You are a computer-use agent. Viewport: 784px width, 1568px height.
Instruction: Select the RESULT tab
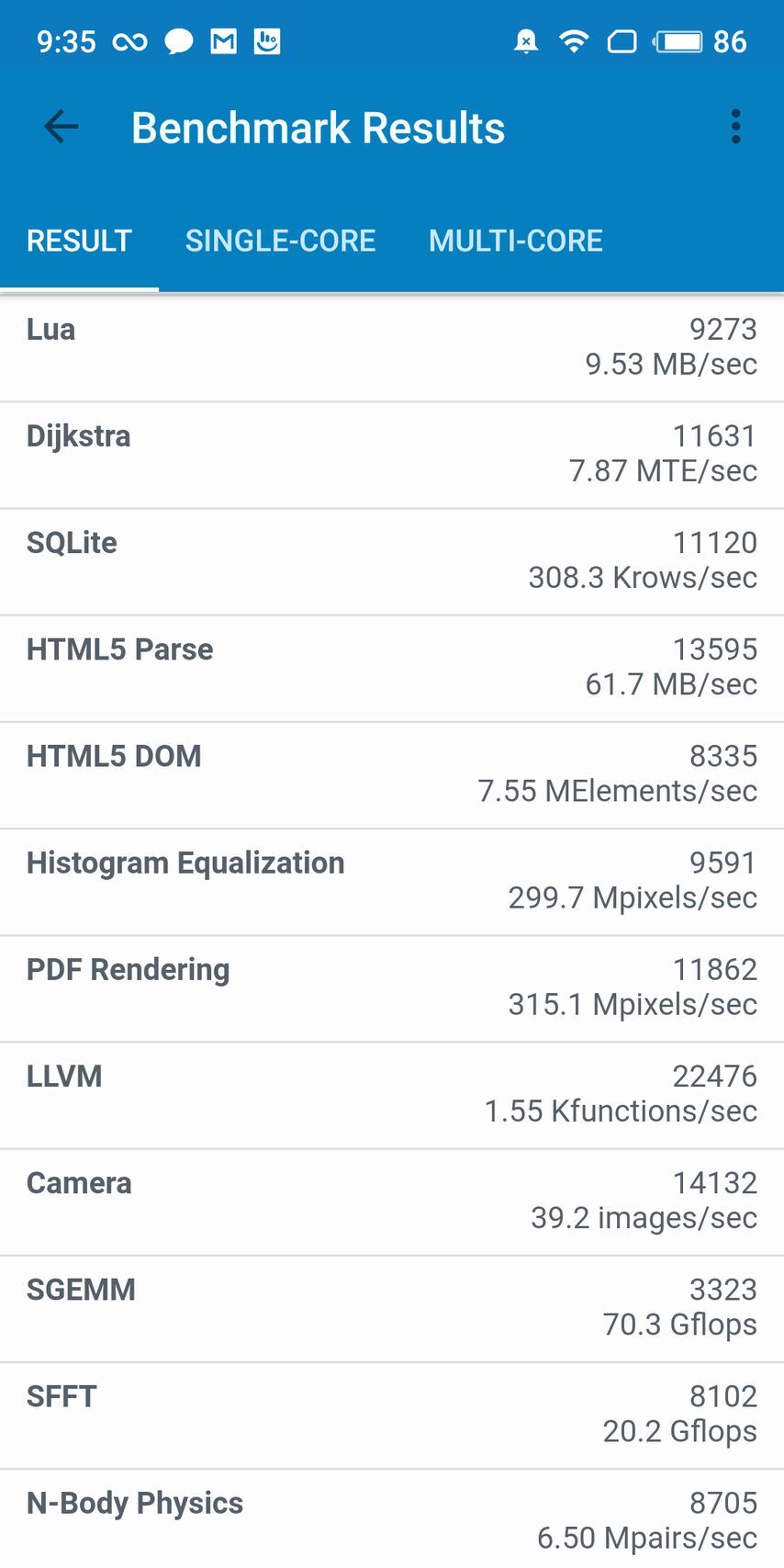coord(79,240)
